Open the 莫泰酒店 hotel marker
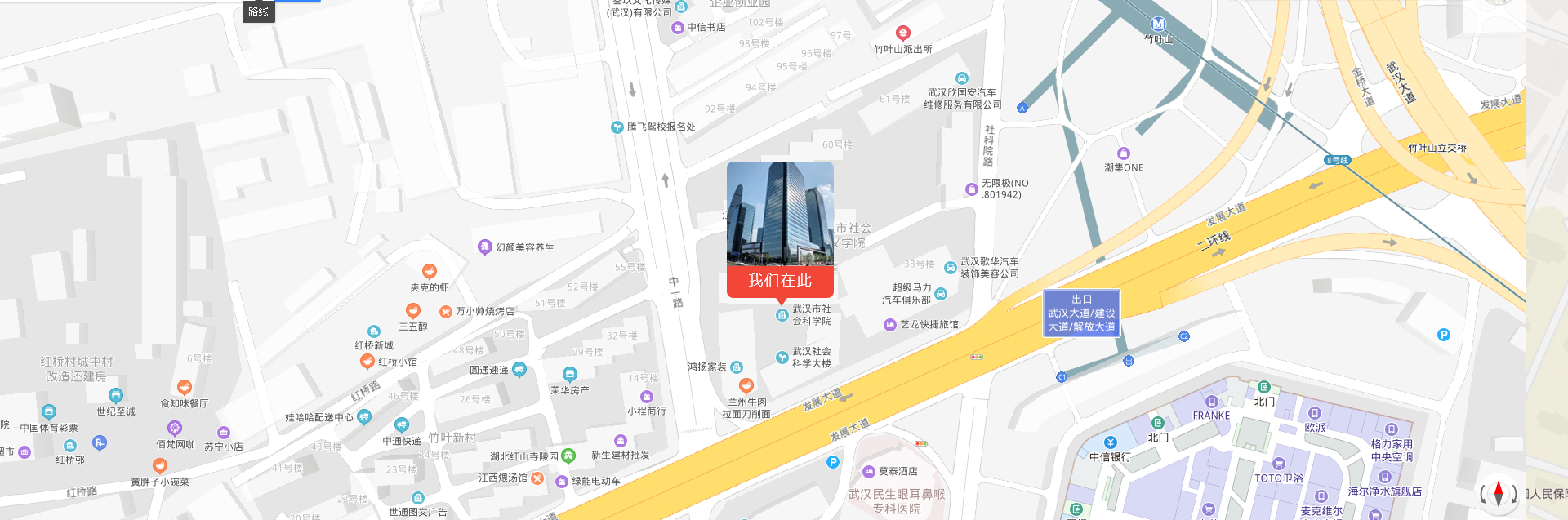Screen dimensions: 1568x520 point(869,472)
